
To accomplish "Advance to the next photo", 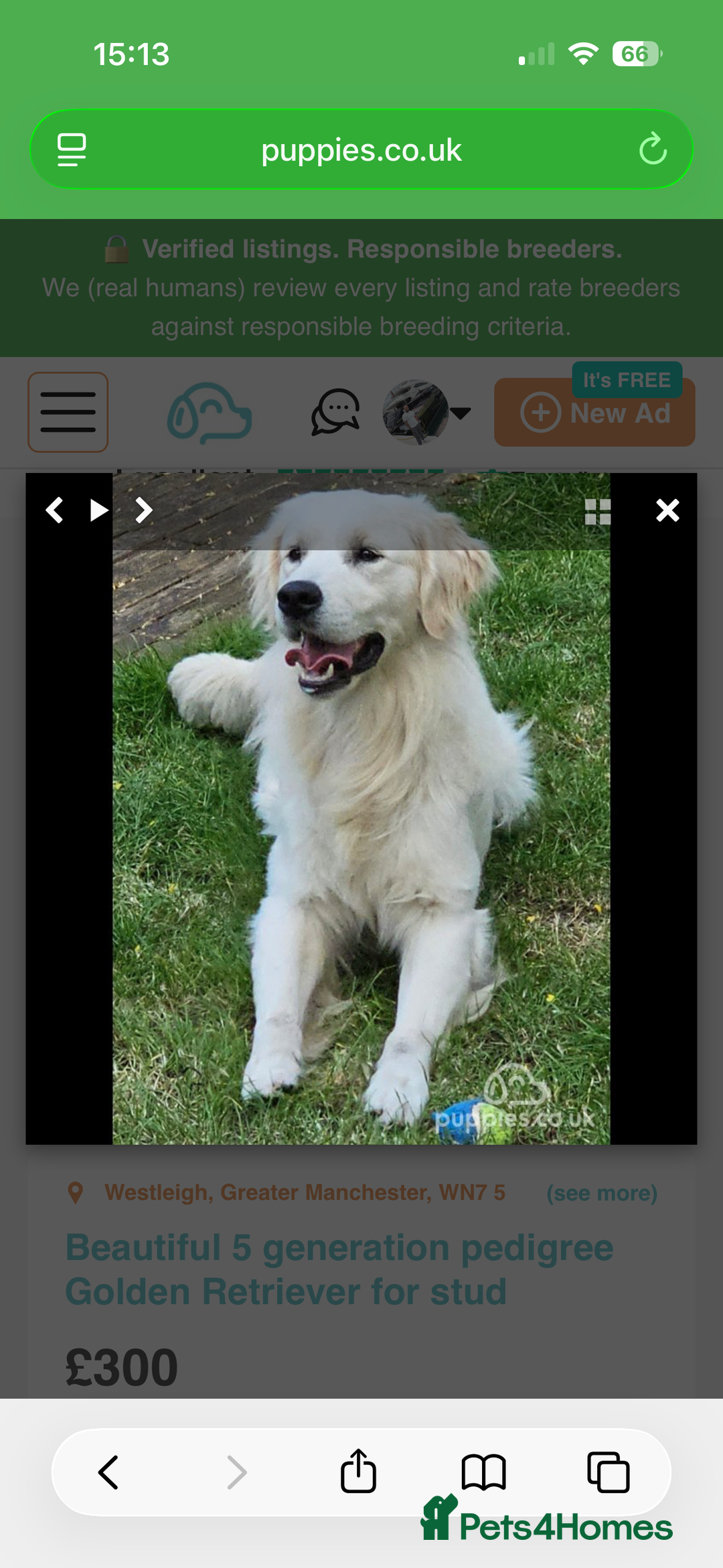I will 143,510.
